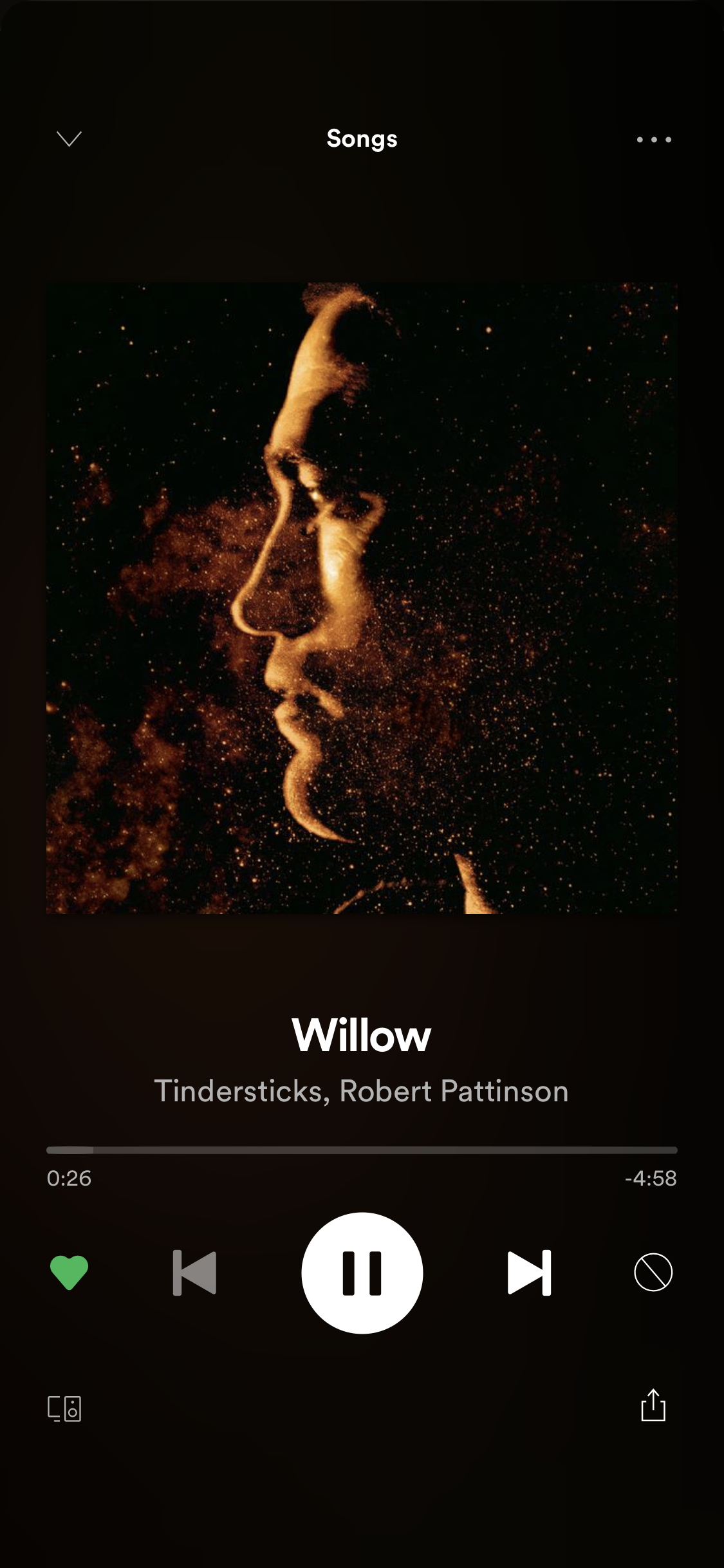
Task: Open the connect devices picker
Action: click(64, 1408)
